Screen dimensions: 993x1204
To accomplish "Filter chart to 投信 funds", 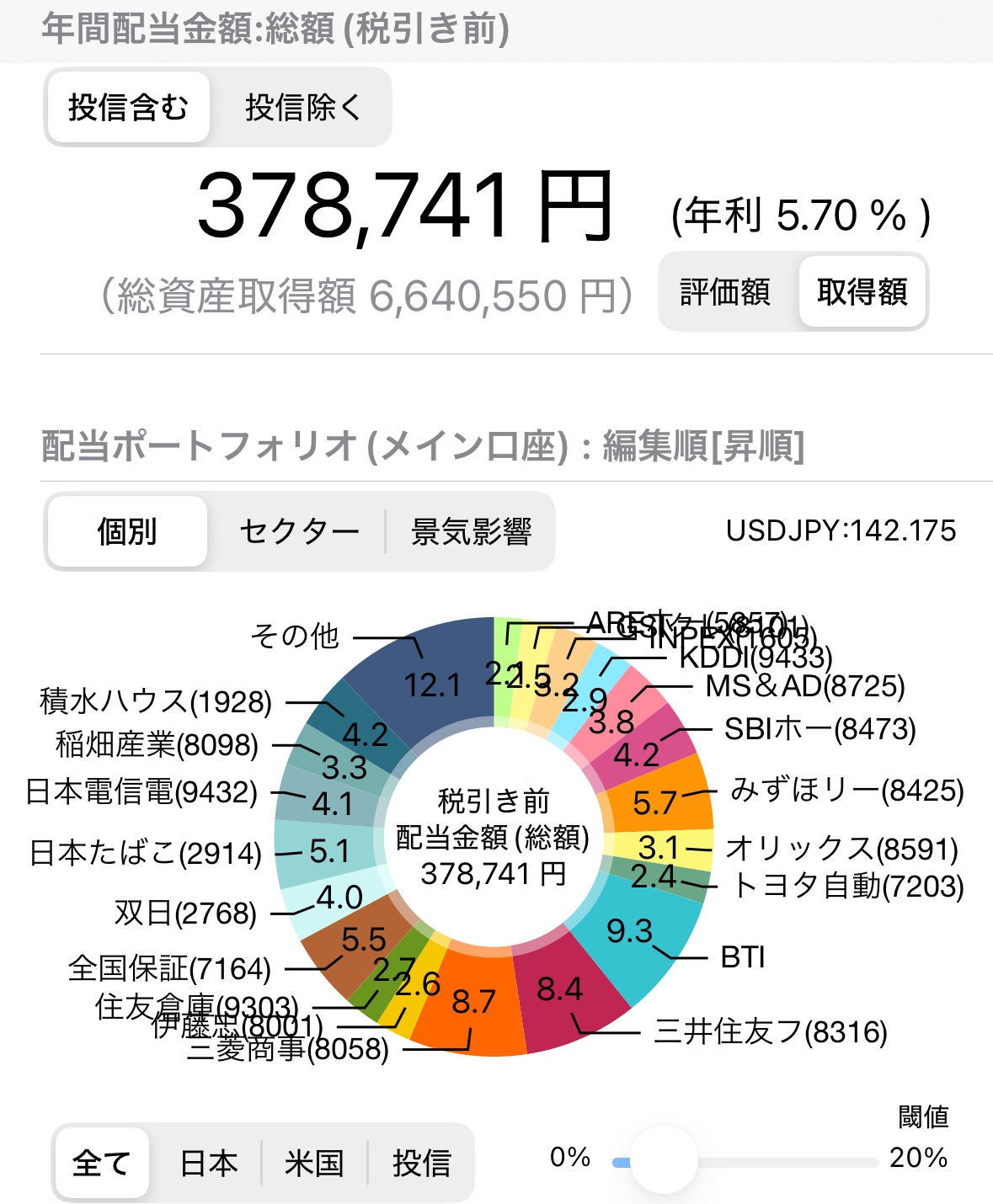I will (x=421, y=1164).
